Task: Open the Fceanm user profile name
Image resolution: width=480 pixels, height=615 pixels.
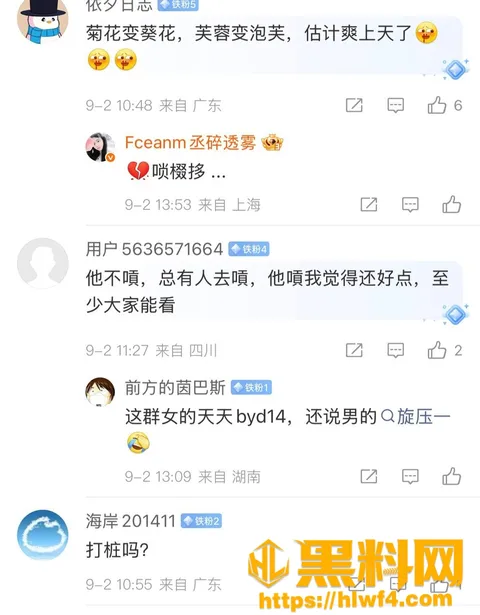Action: pyautogui.click(x=190, y=143)
